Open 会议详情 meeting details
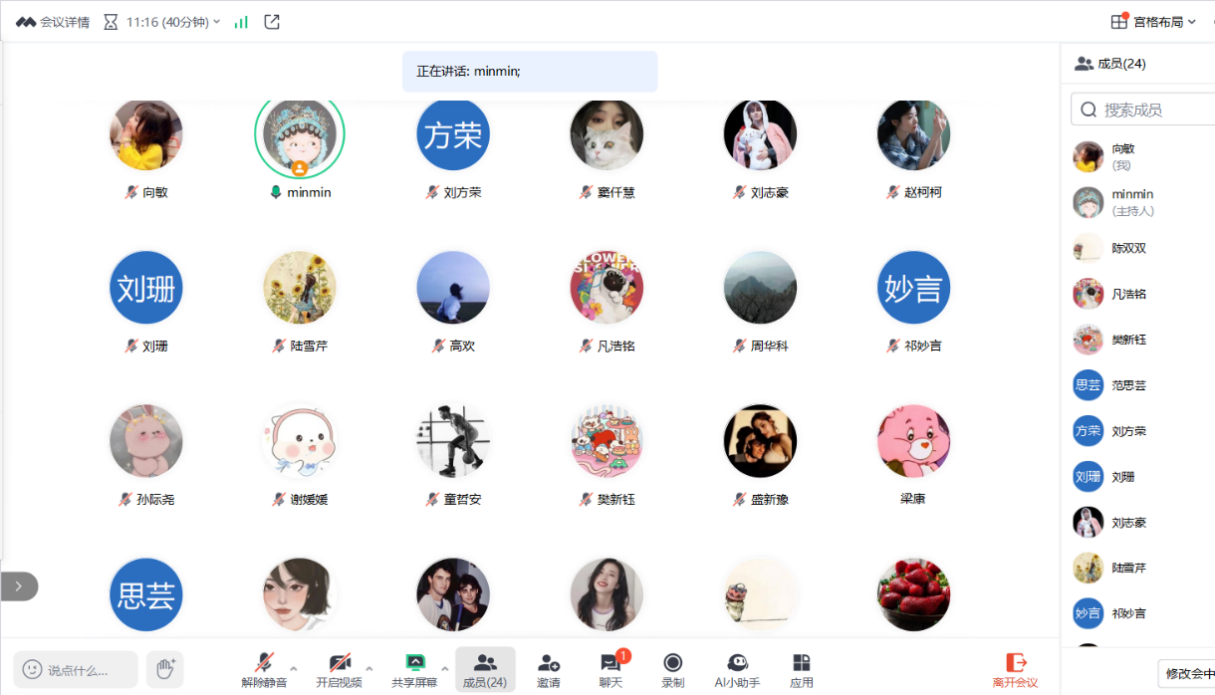 [x=53, y=22]
